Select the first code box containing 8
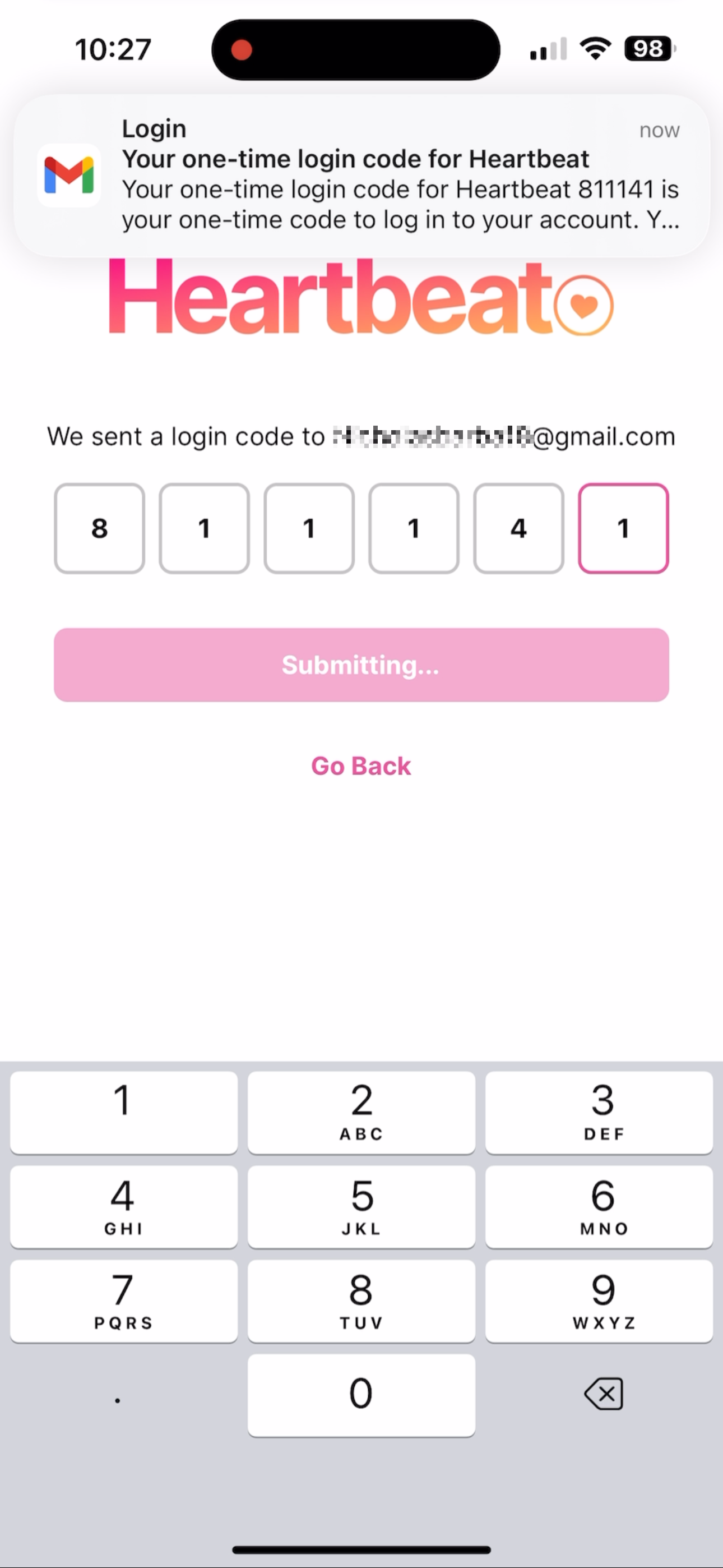The width and height of the screenshot is (723, 1568). click(99, 528)
